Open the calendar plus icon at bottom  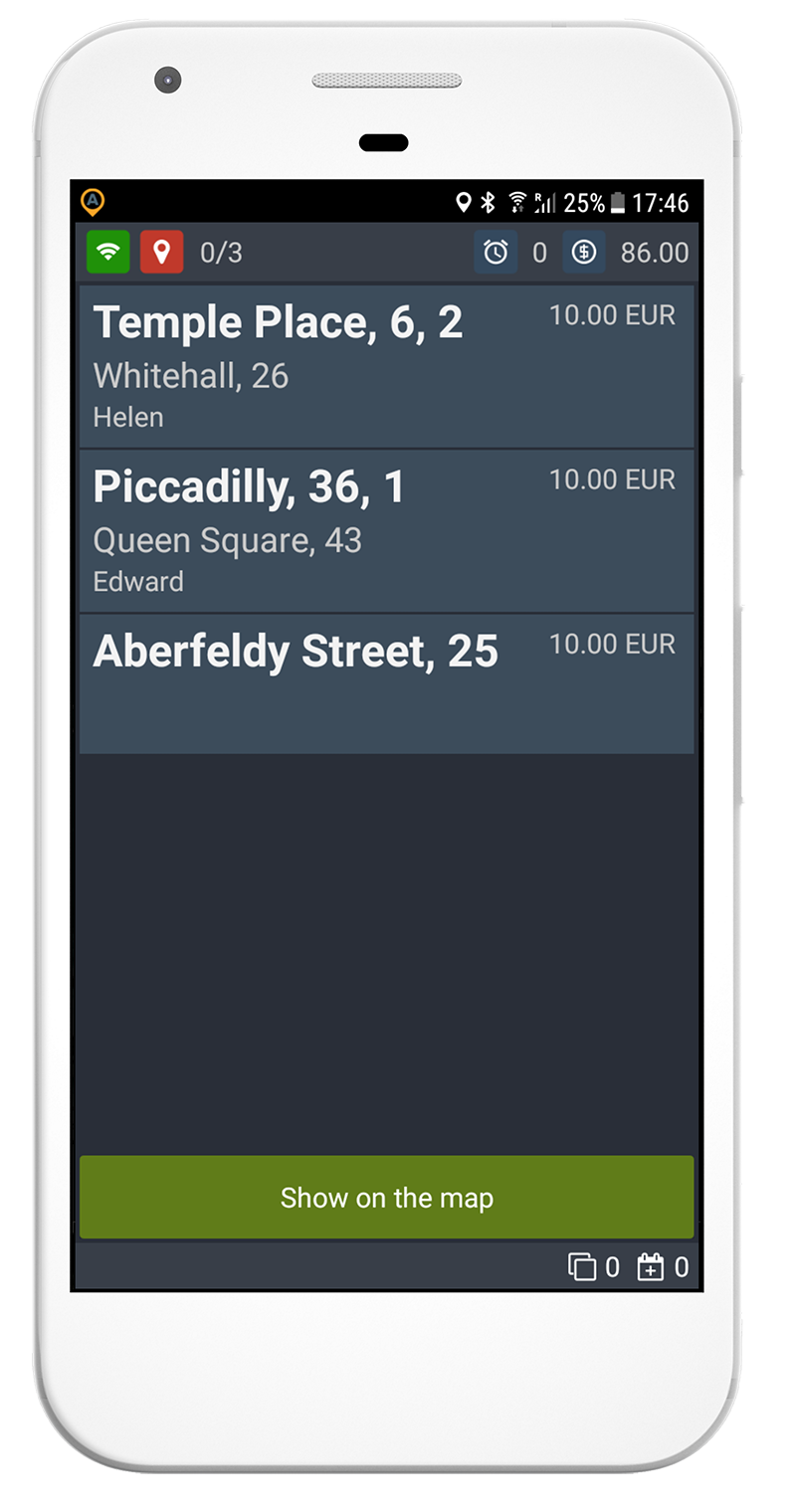click(x=651, y=1266)
